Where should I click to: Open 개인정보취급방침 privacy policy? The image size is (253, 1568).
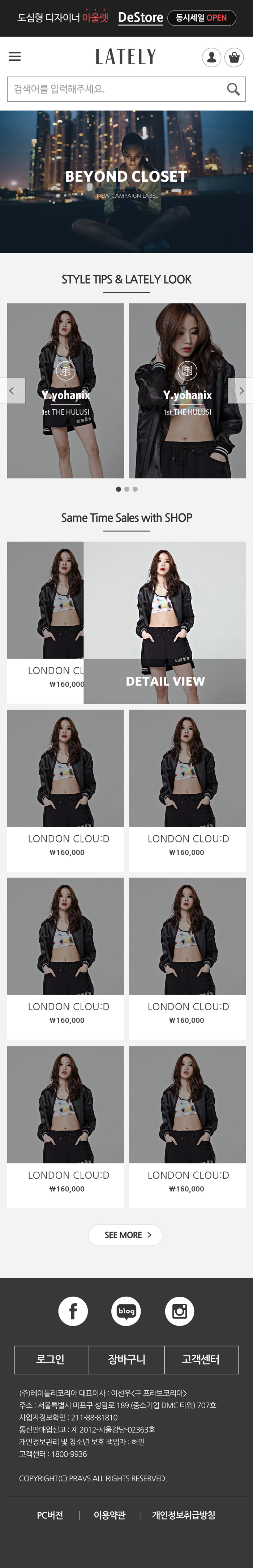coord(184,1515)
